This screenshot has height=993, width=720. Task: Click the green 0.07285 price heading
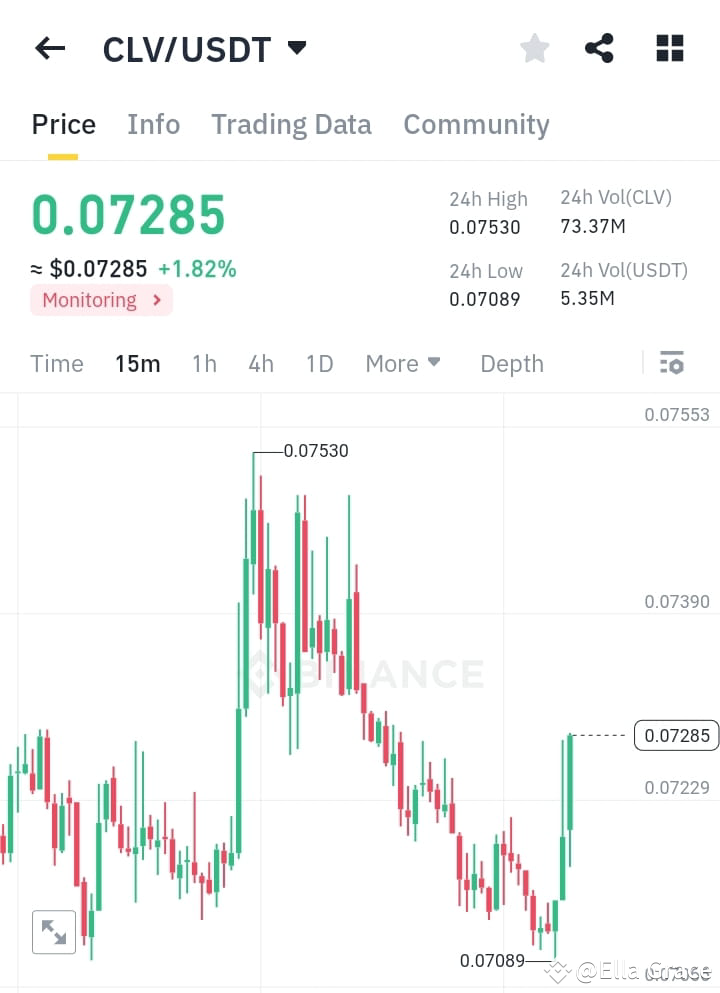point(127,213)
